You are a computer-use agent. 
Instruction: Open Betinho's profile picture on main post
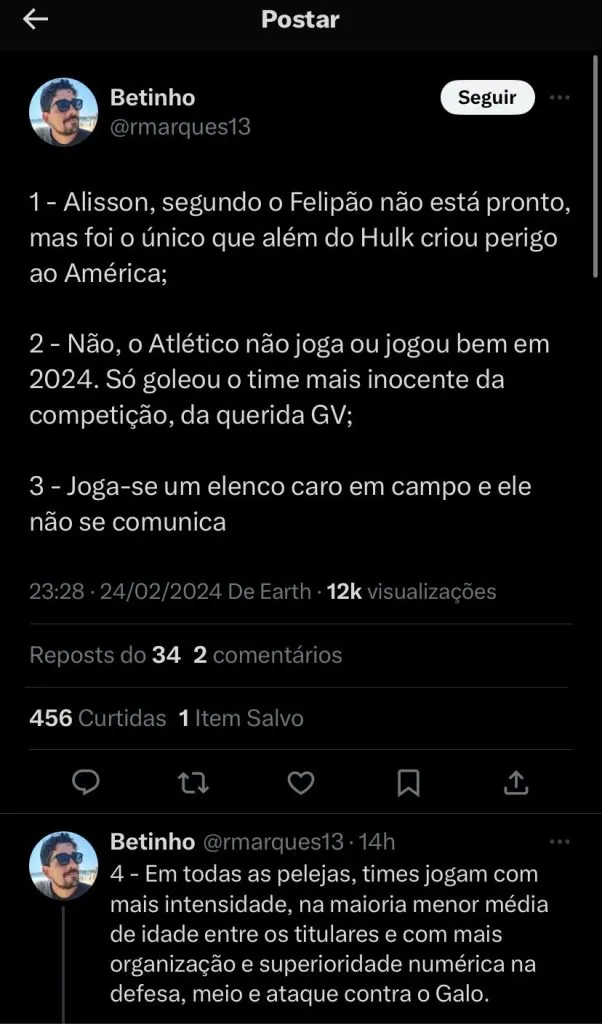coord(63,112)
